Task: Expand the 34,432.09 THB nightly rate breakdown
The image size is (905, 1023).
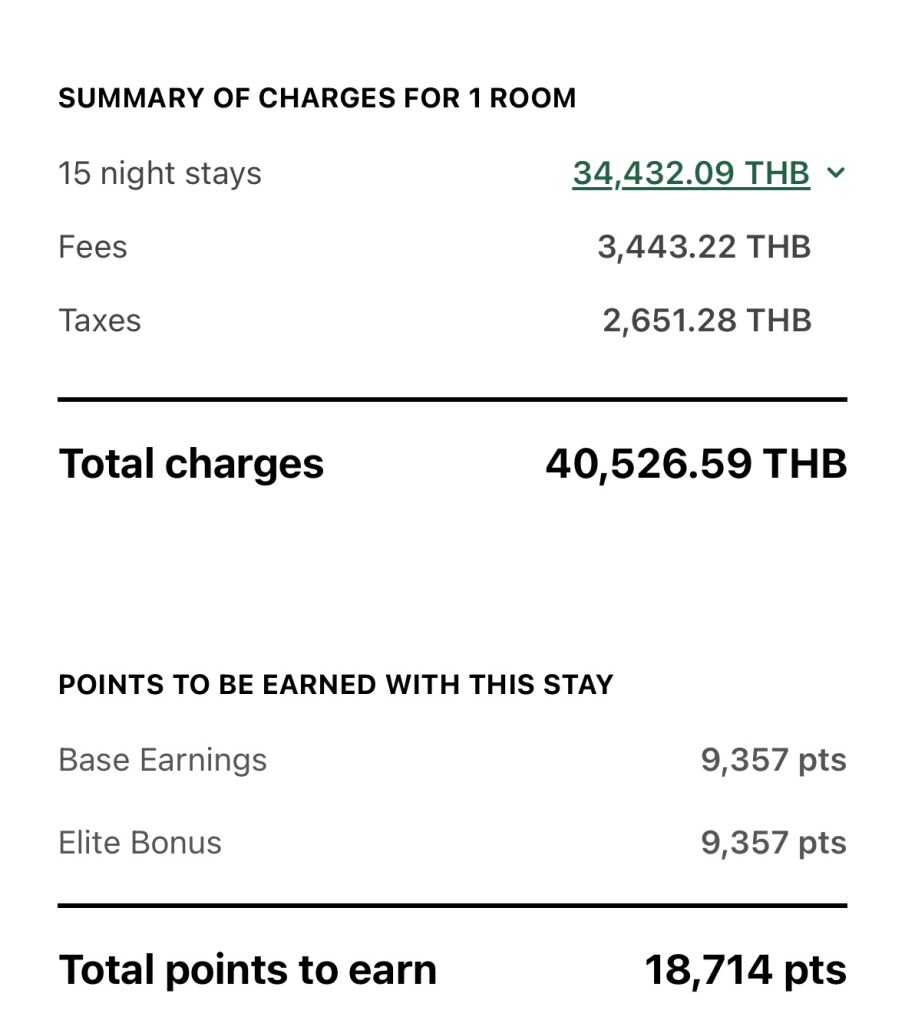Action: point(708,173)
